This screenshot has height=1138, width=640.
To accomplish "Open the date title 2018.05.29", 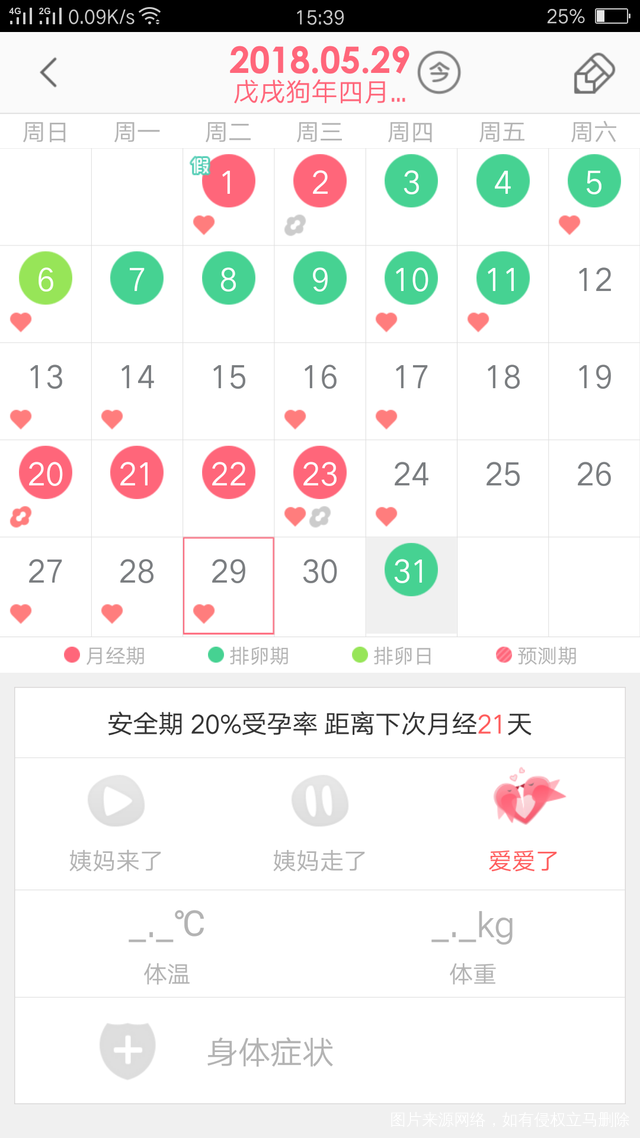I will [x=320, y=62].
